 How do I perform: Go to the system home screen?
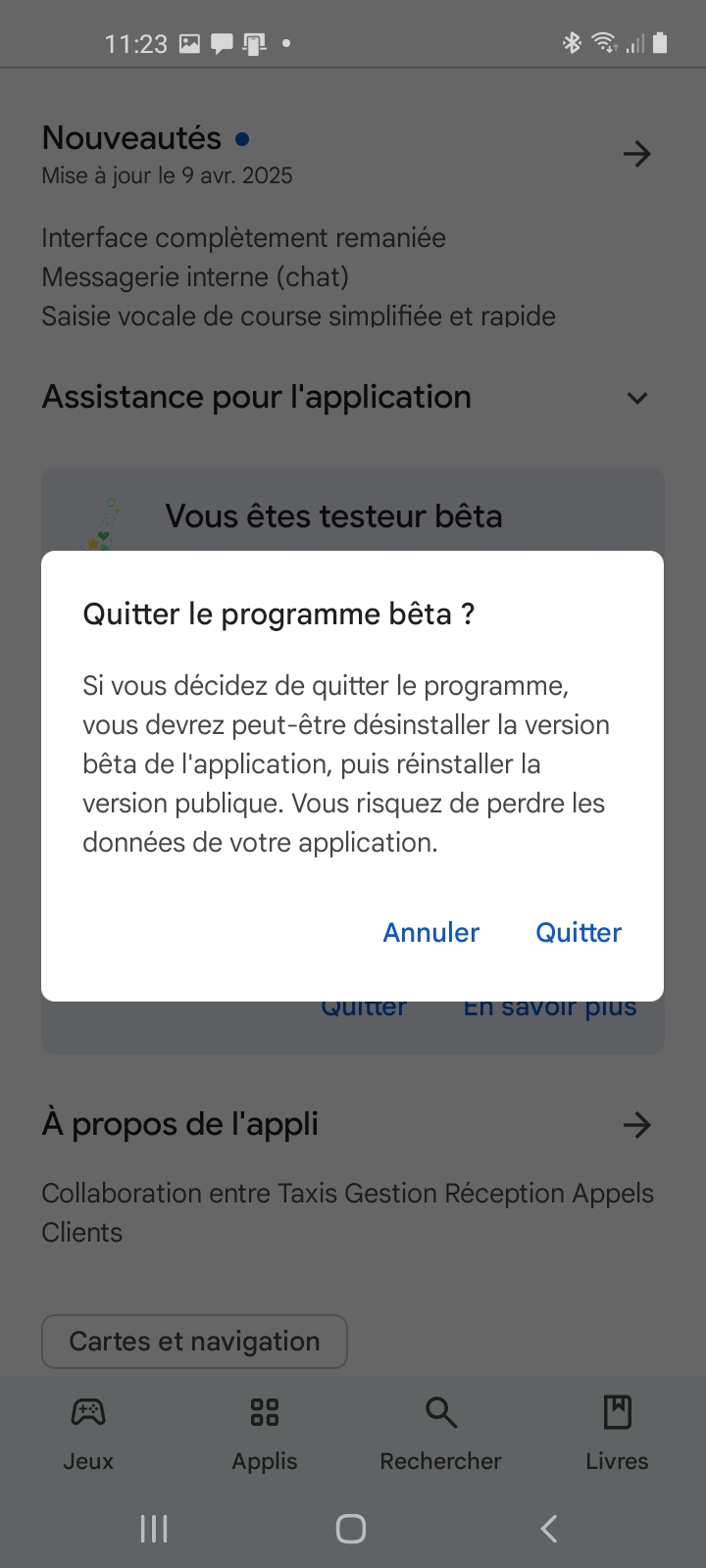click(x=351, y=1529)
